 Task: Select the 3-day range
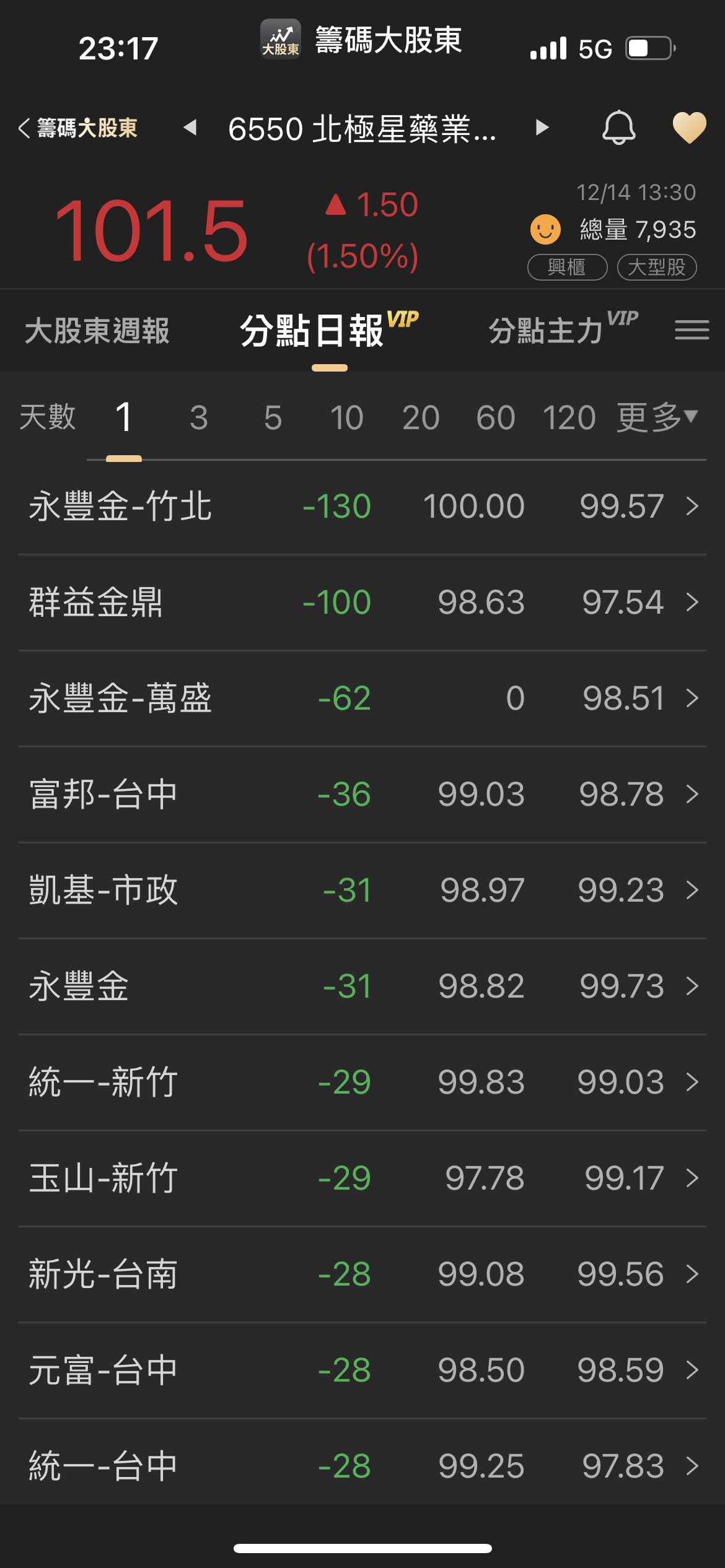[198, 417]
